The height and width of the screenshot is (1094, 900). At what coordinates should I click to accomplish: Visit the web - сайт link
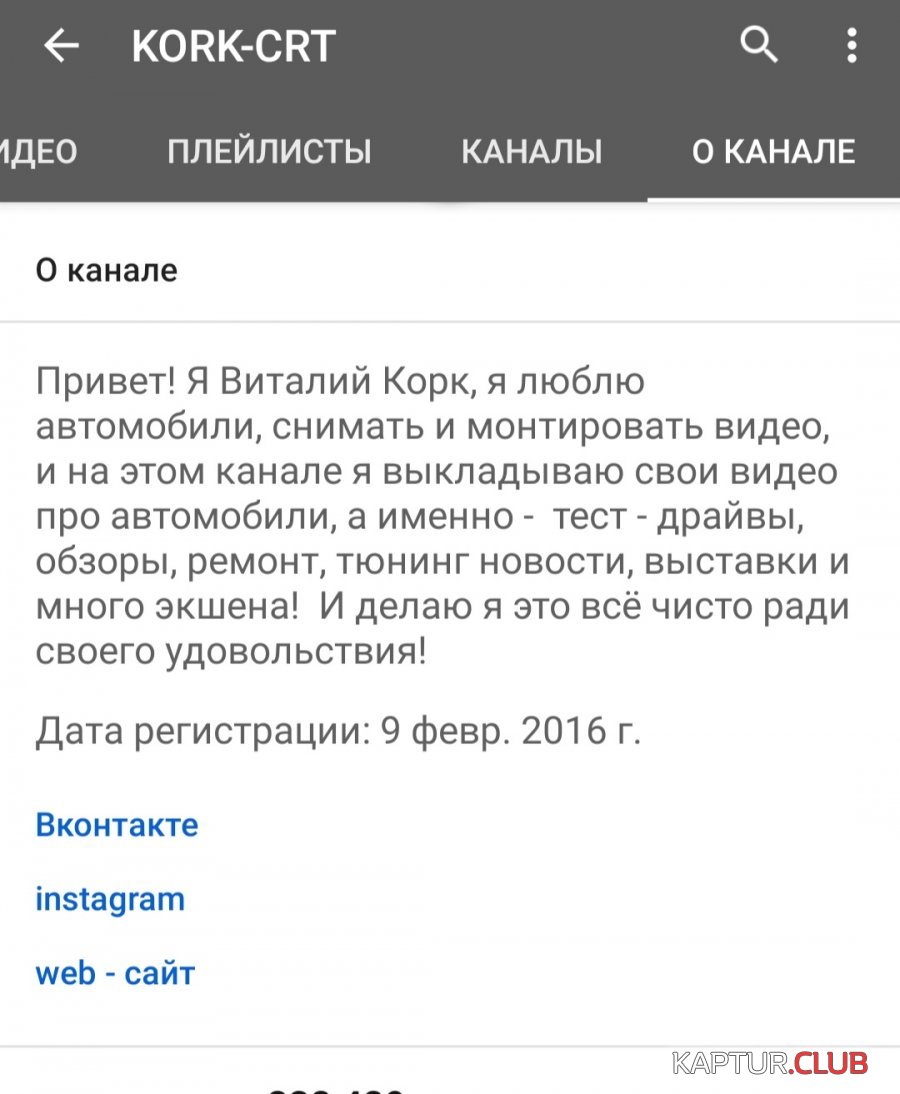[x=115, y=972]
